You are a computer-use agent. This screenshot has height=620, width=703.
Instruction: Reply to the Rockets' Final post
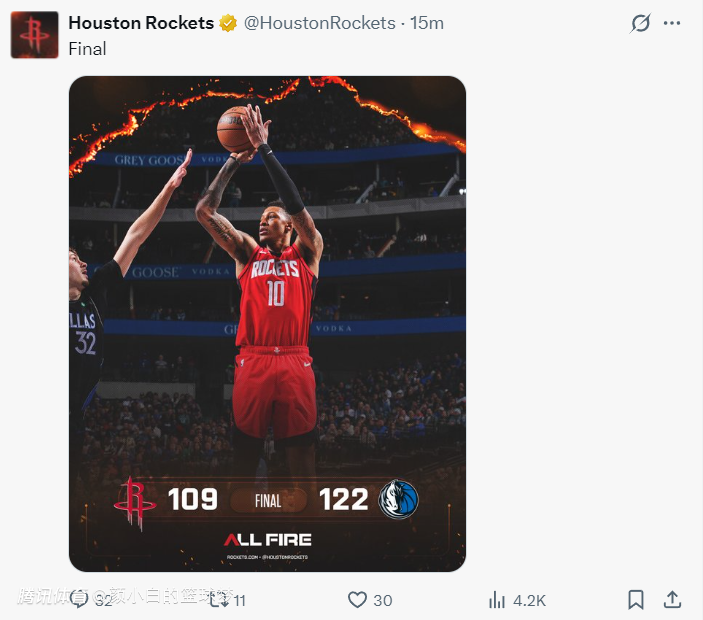pyautogui.click(x=81, y=599)
